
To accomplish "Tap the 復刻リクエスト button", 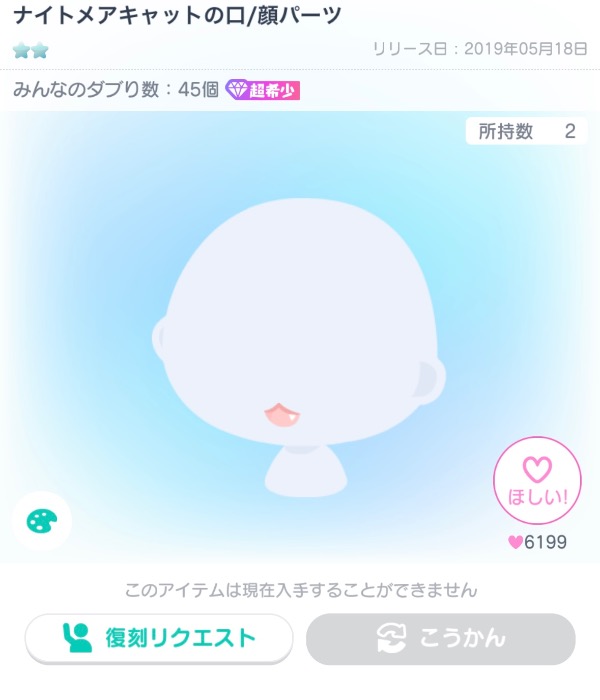I will pos(159,639).
